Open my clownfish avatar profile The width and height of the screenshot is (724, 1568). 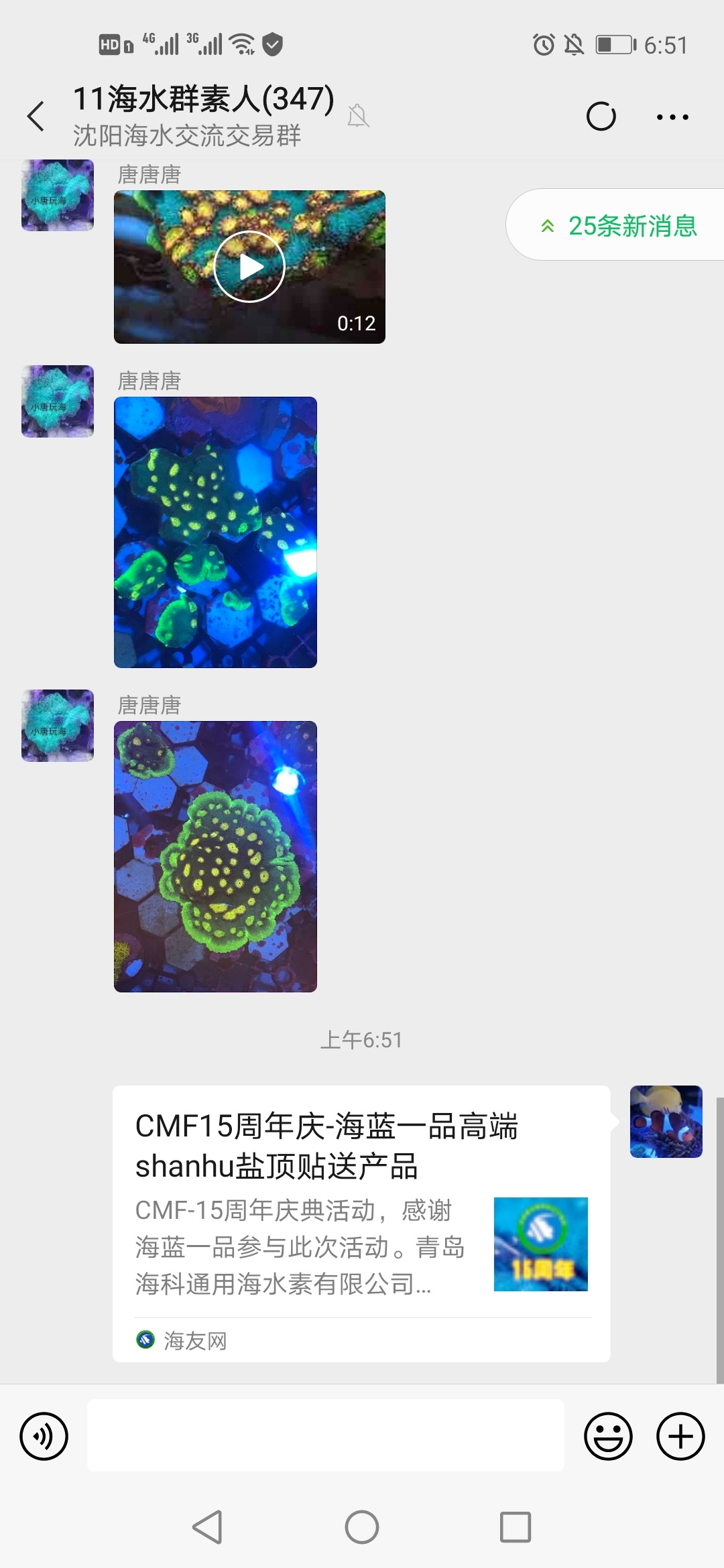(x=666, y=1122)
